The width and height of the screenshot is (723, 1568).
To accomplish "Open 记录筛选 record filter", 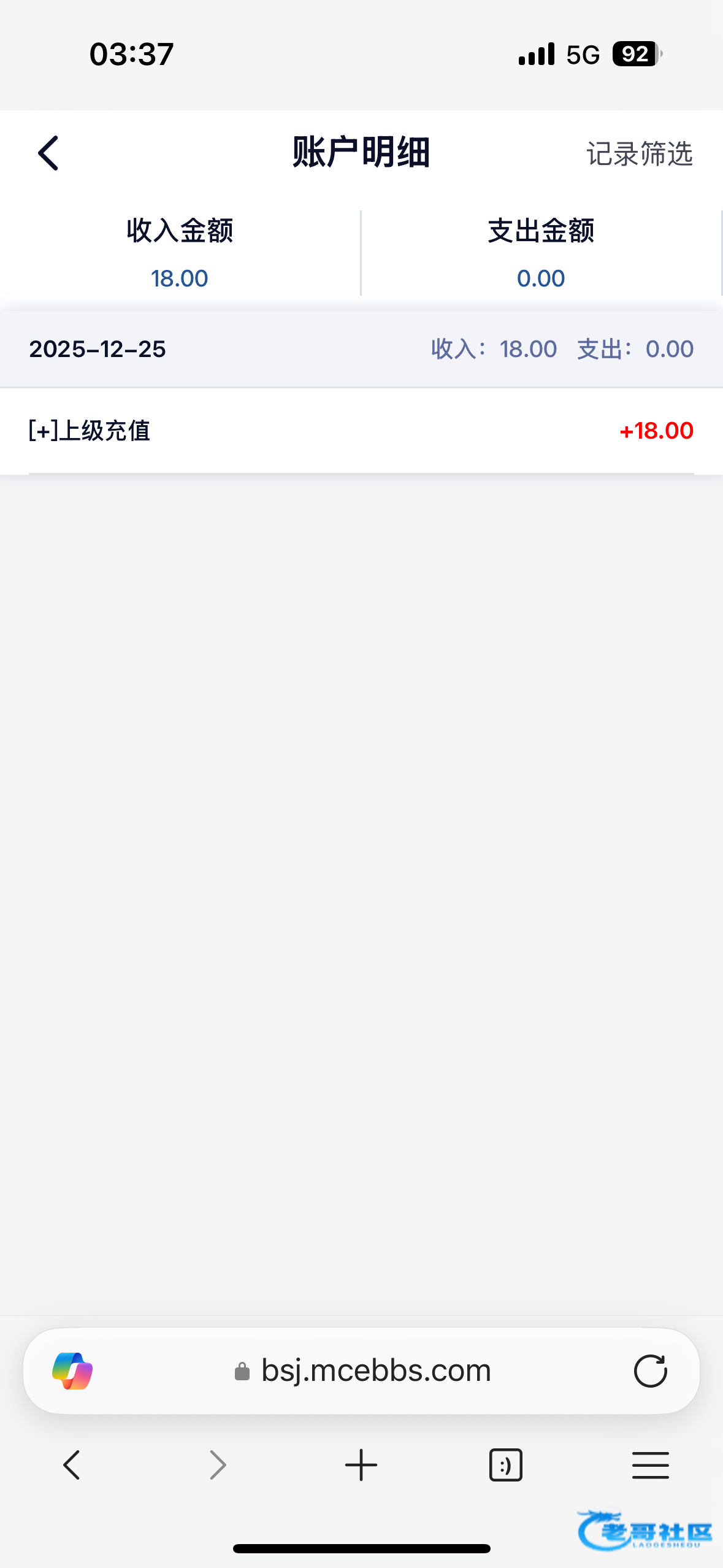I will coord(639,154).
